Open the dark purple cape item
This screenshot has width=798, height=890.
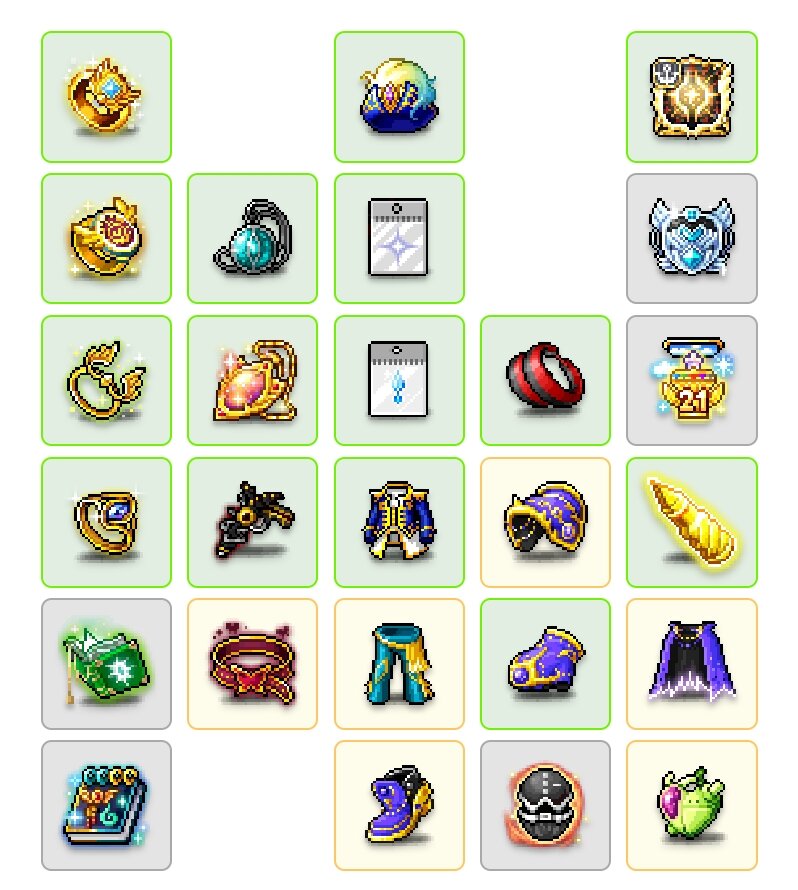tap(691, 664)
